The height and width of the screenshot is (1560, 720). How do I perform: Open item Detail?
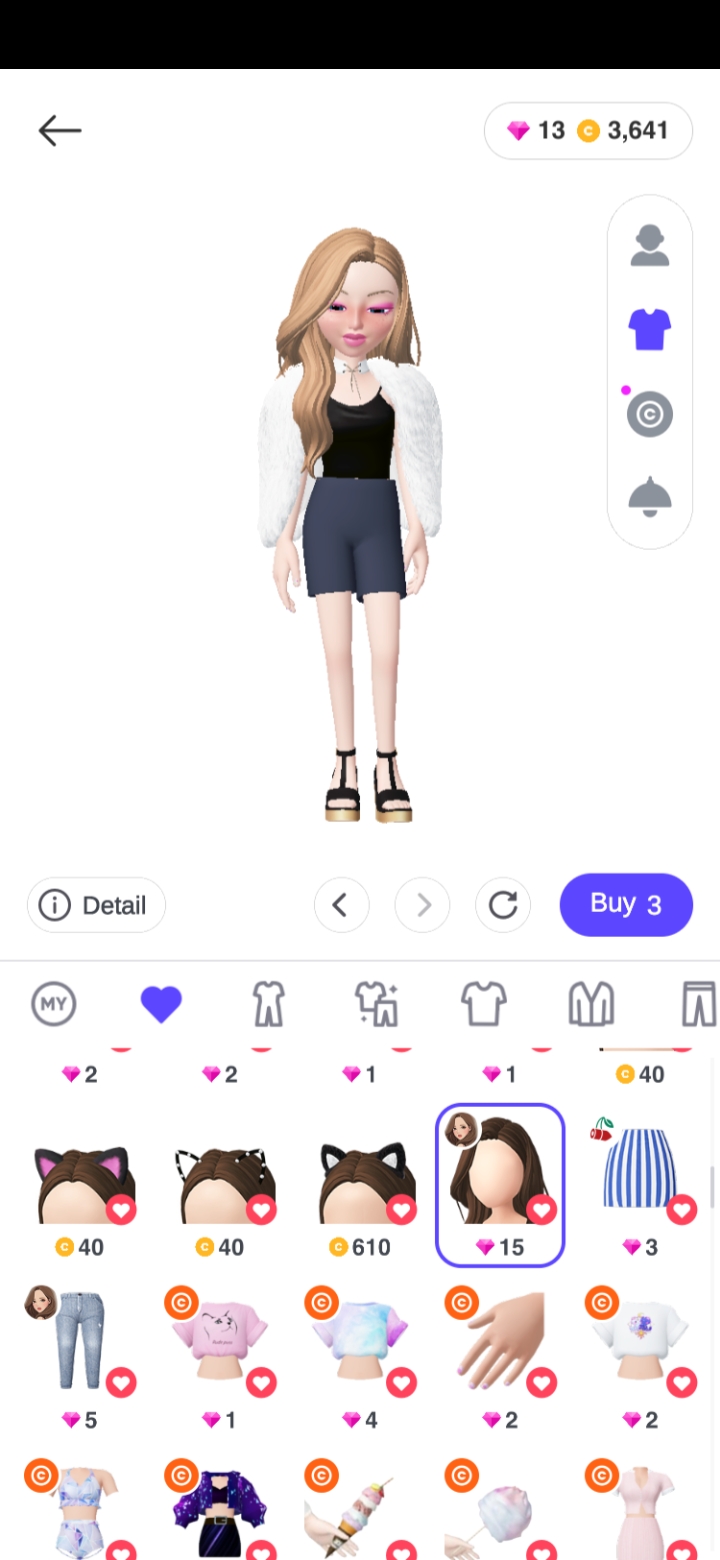[96, 905]
